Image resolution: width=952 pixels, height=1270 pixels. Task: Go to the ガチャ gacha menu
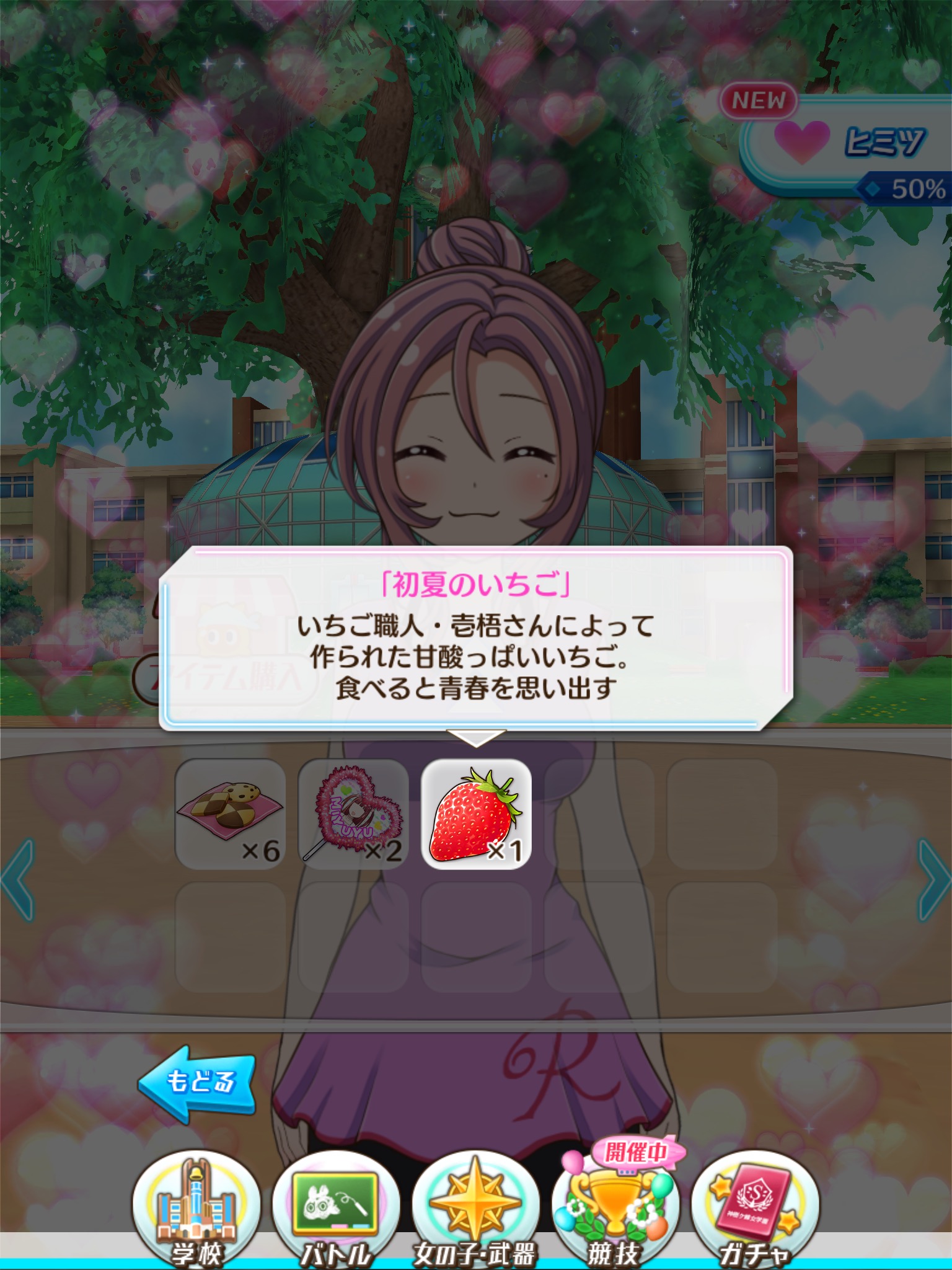pos(755,1208)
